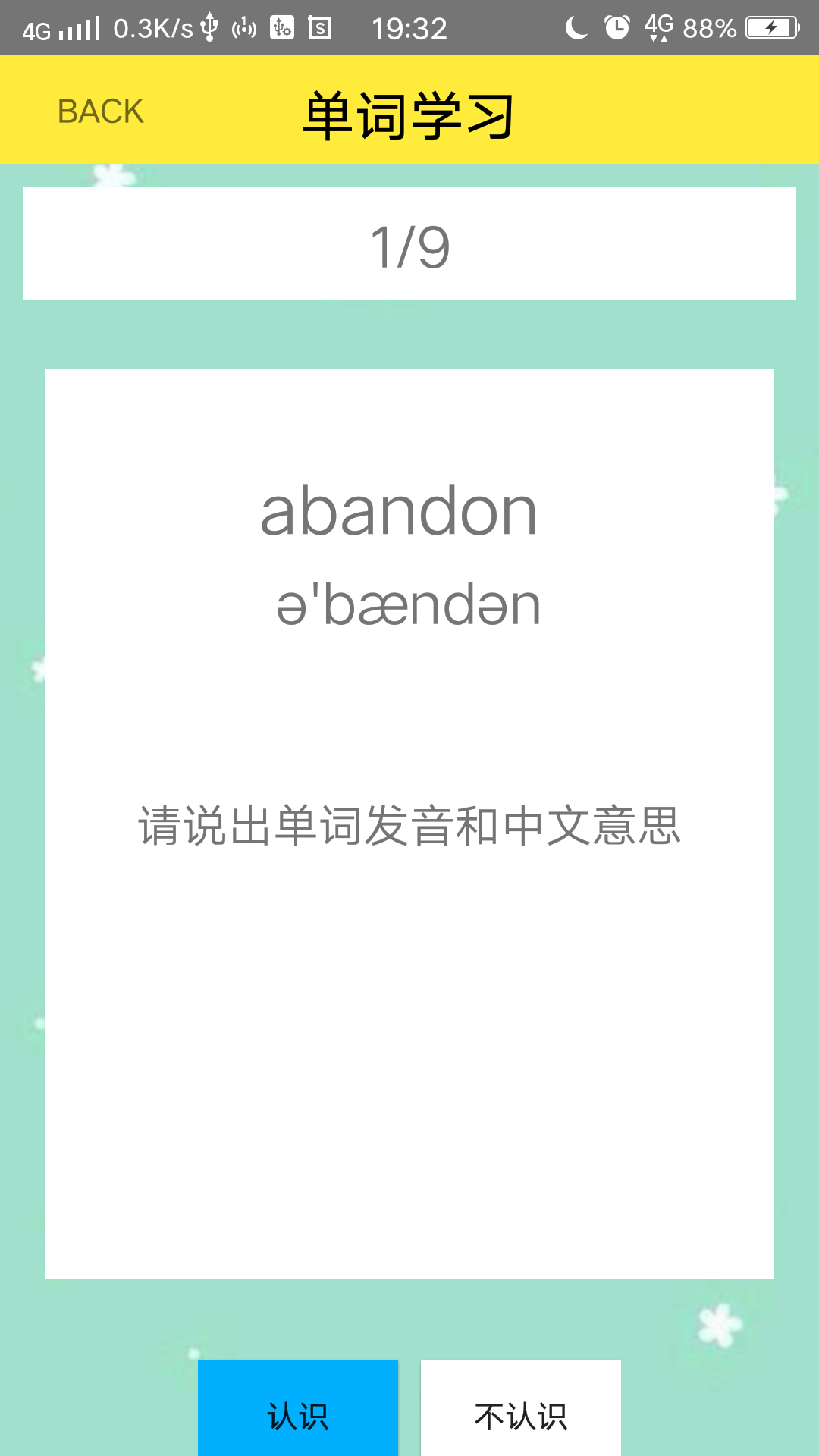Go back using the BACK button
Screen dimensions: 819x1456
[101, 111]
